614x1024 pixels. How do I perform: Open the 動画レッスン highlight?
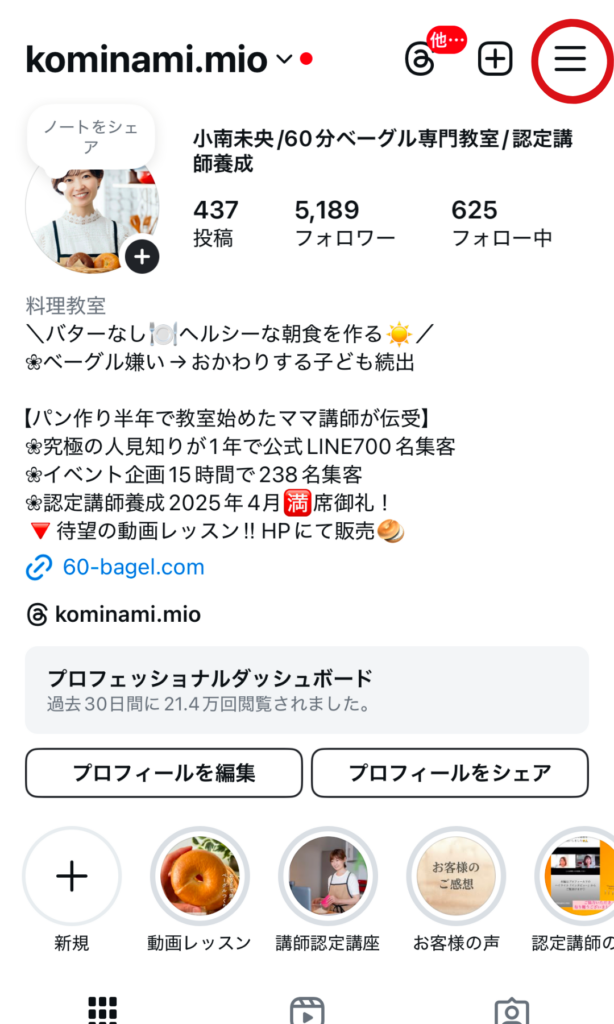click(199, 877)
